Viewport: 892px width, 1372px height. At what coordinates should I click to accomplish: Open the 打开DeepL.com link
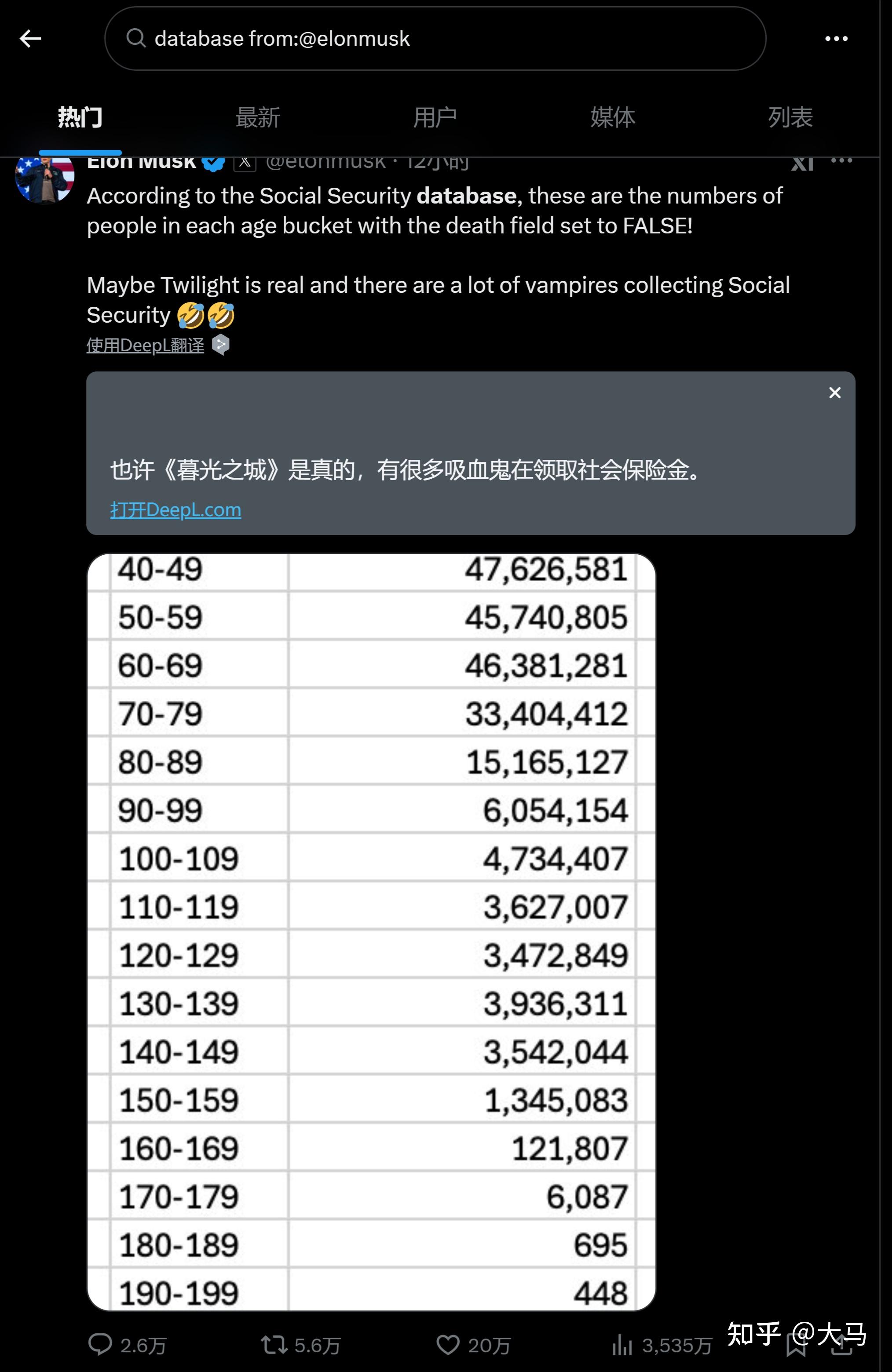tap(175, 509)
